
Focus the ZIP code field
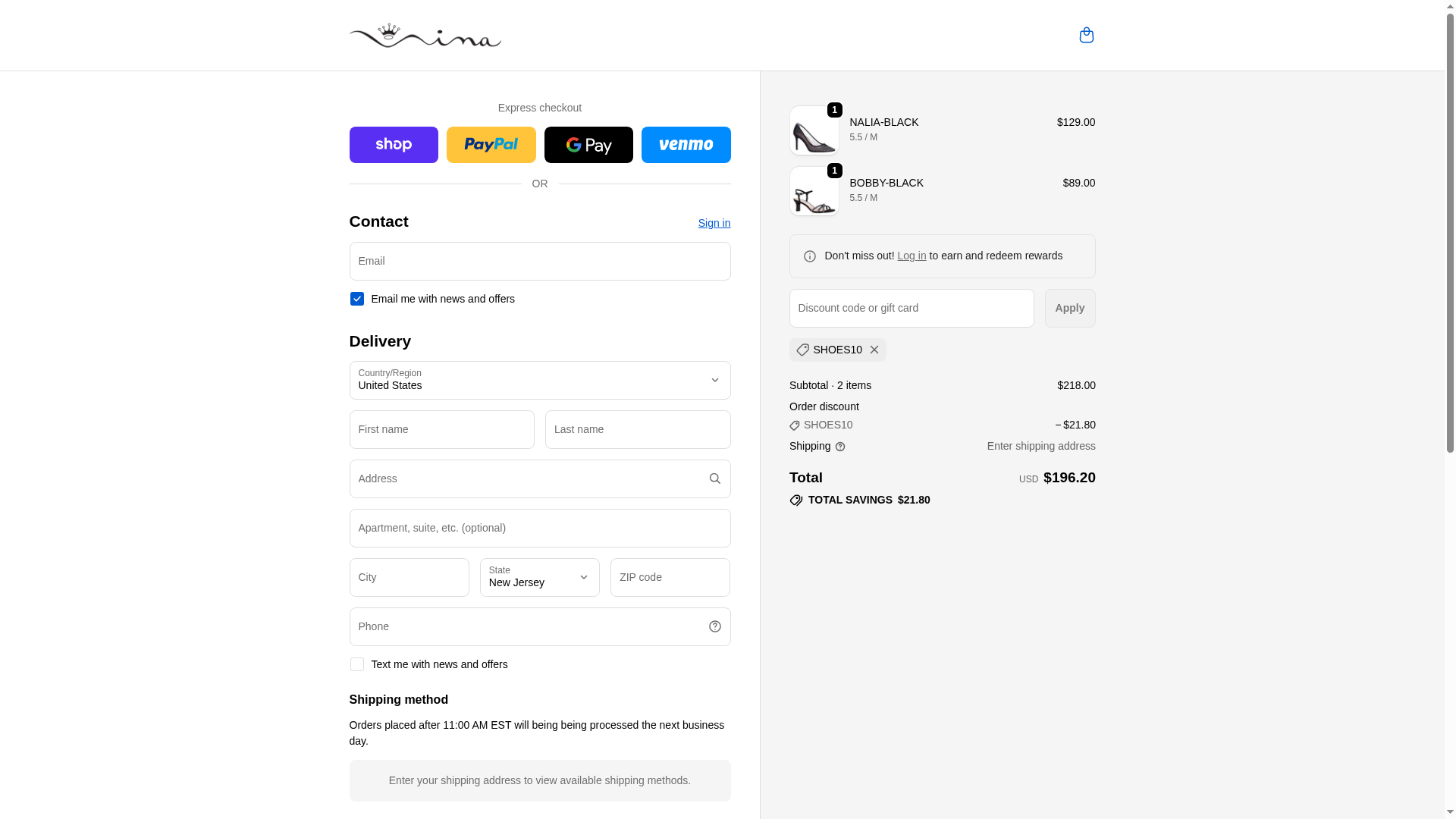(x=670, y=577)
